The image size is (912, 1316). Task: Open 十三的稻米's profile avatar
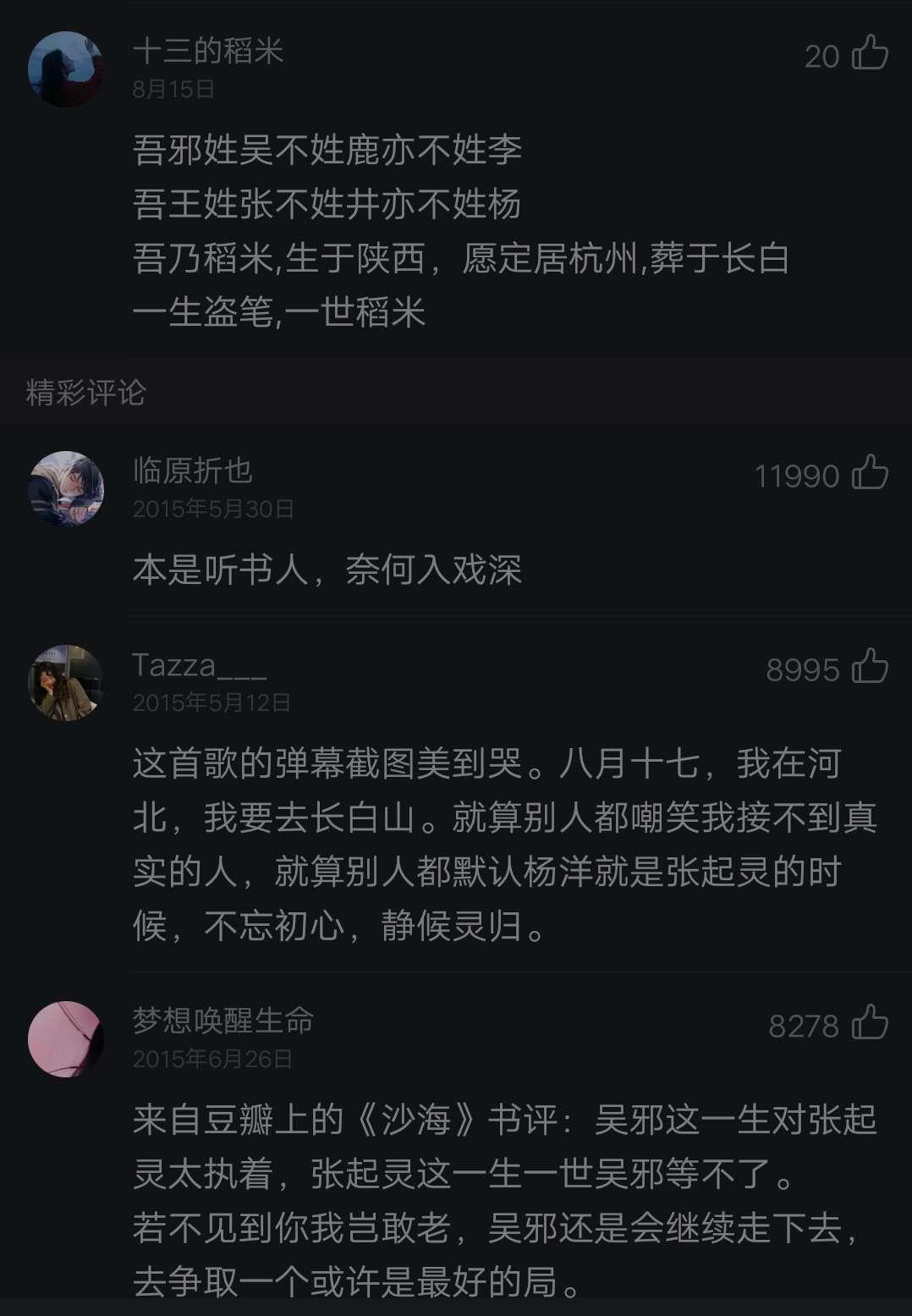click(66, 69)
